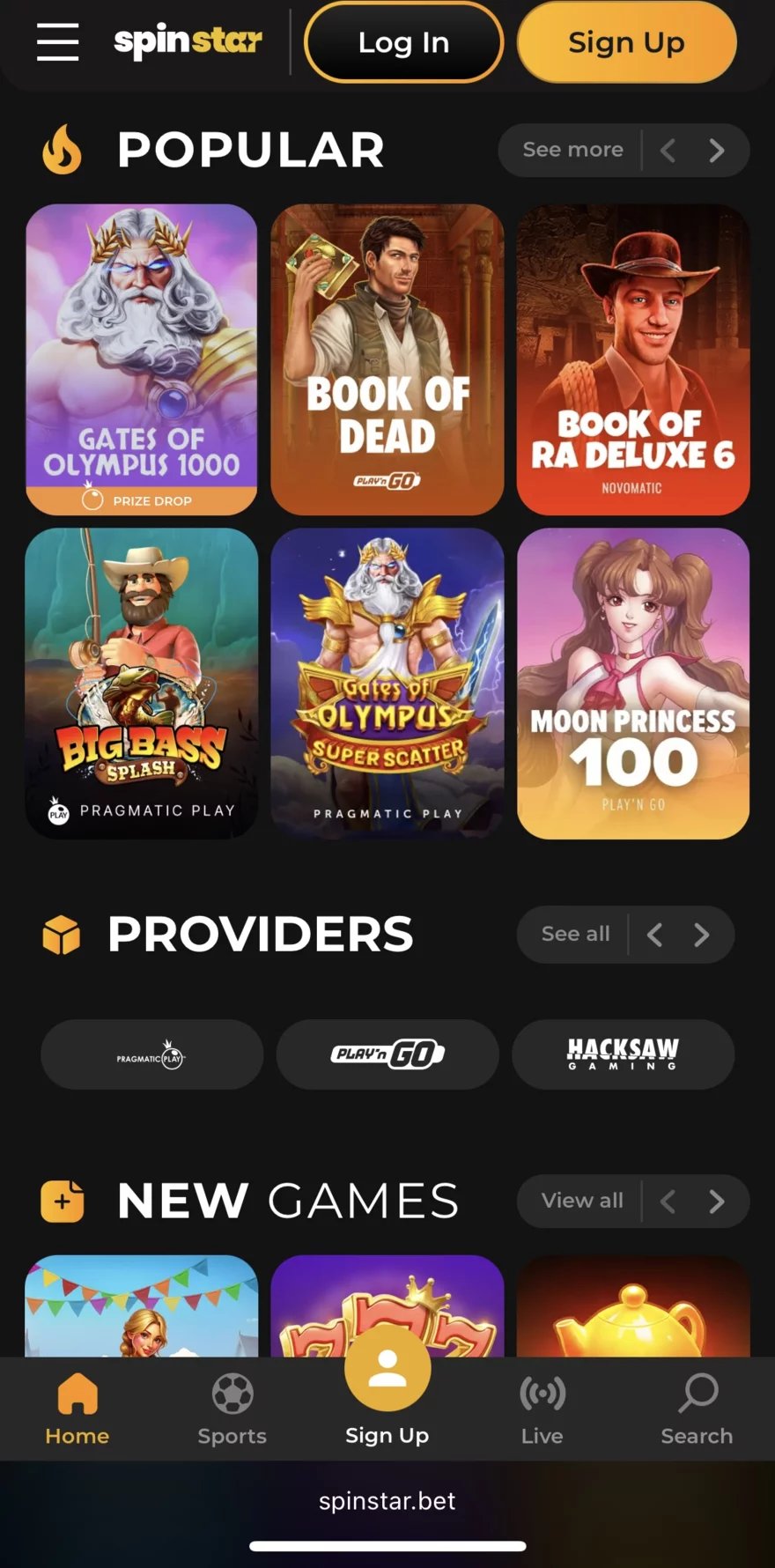Tap the Log In button
This screenshot has width=775, height=1568.
coord(403,42)
